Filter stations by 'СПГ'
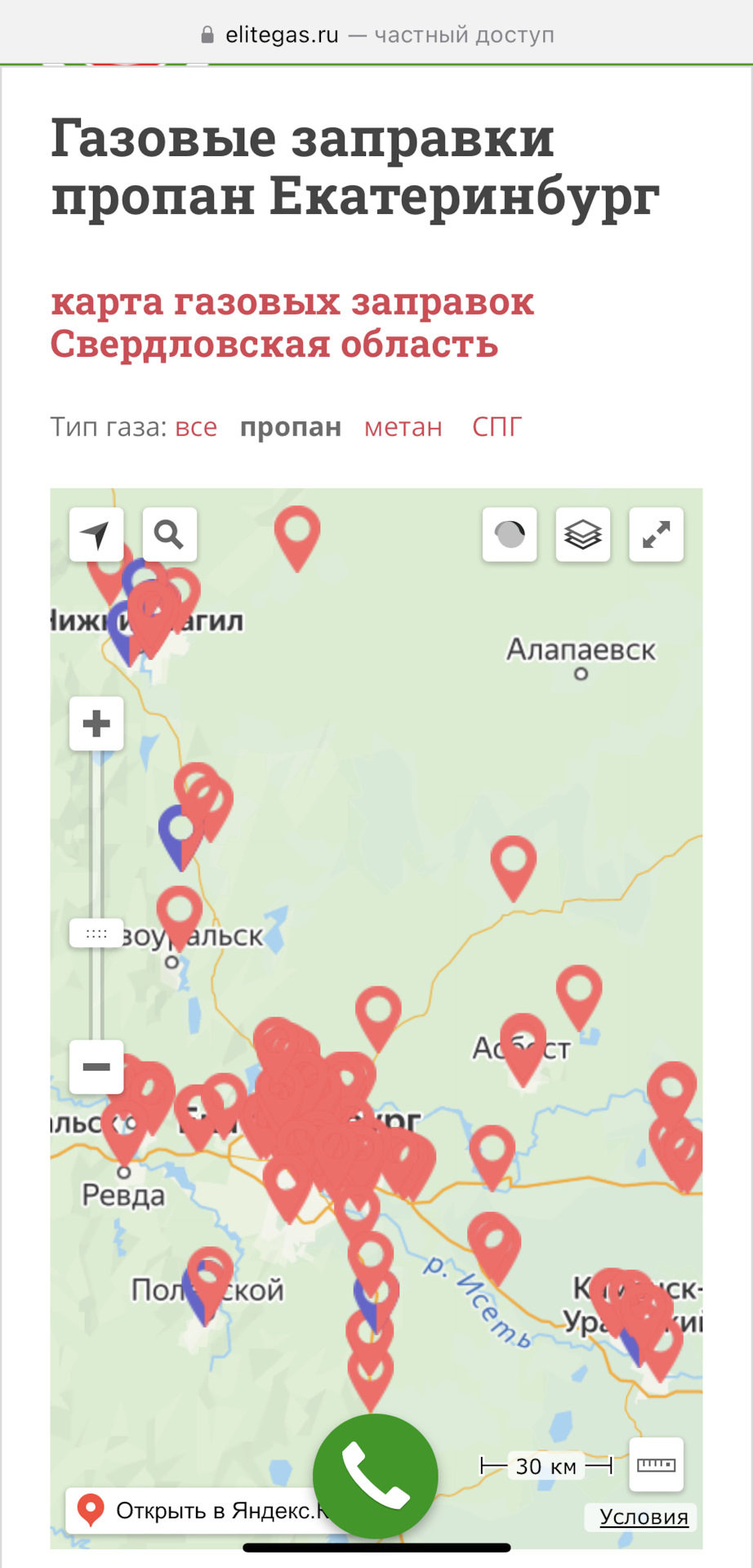 pos(497,427)
